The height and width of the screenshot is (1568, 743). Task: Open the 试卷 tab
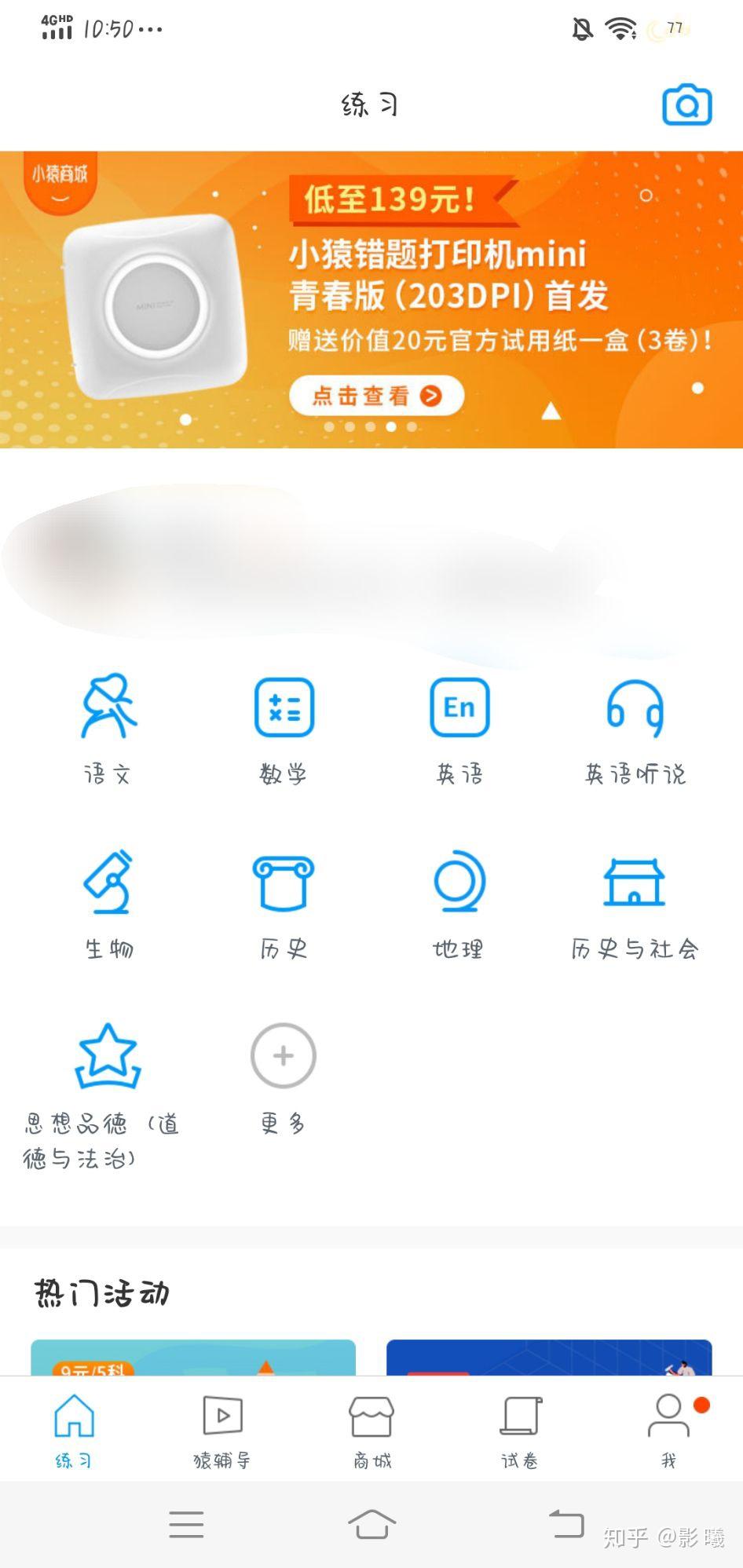(520, 1431)
